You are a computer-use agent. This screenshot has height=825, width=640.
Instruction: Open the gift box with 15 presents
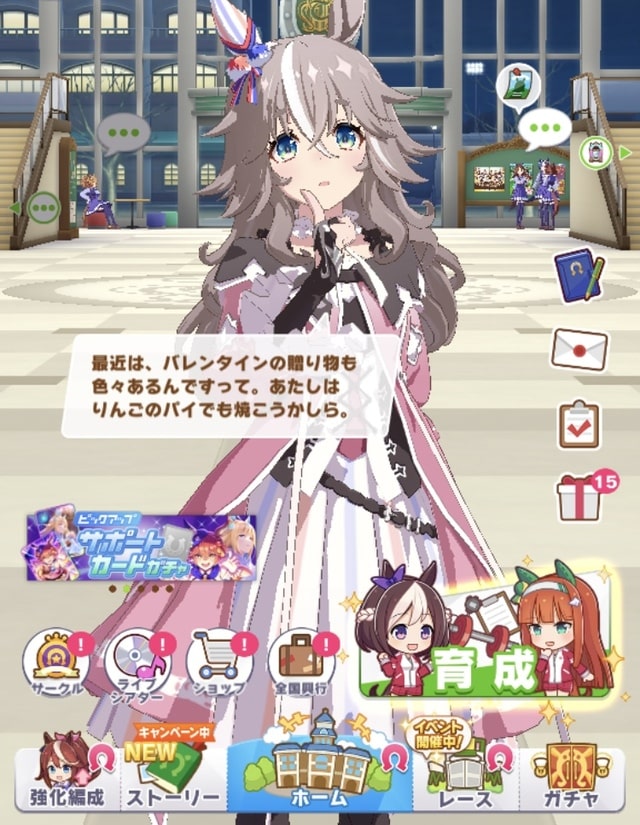(580, 497)
